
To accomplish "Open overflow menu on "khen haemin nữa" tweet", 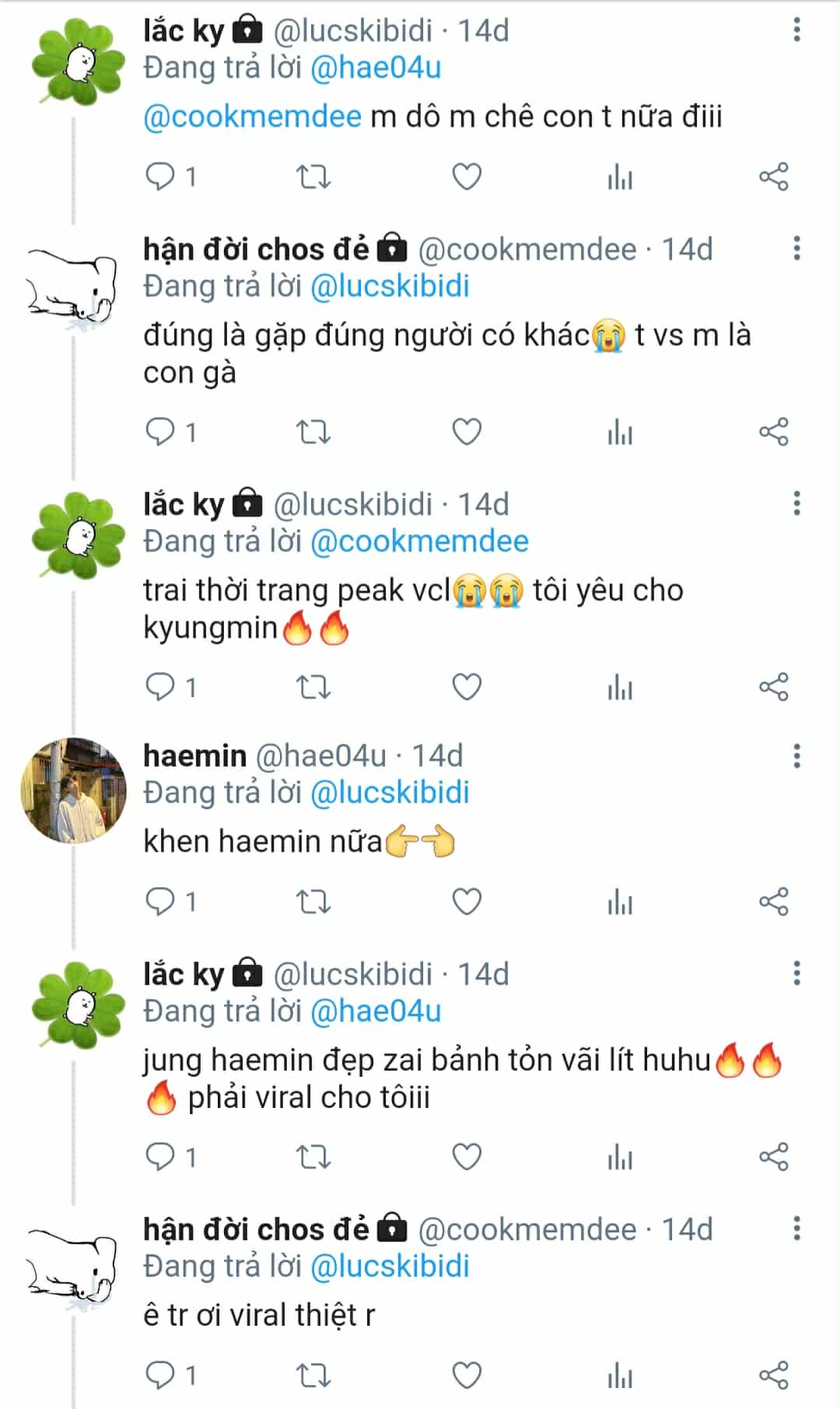I will click(796, 755).
